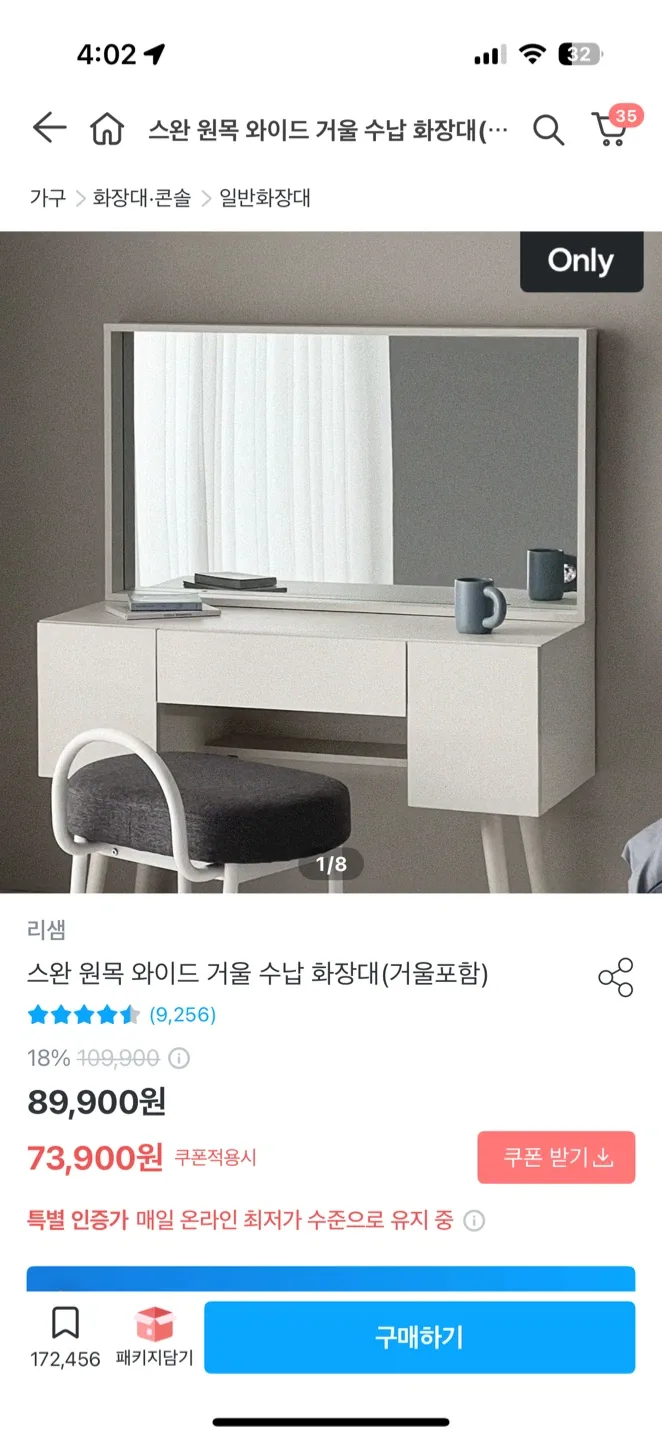Tap the 쿠폰 받기 download button

pyautogui.click(x=556, y=1158)
